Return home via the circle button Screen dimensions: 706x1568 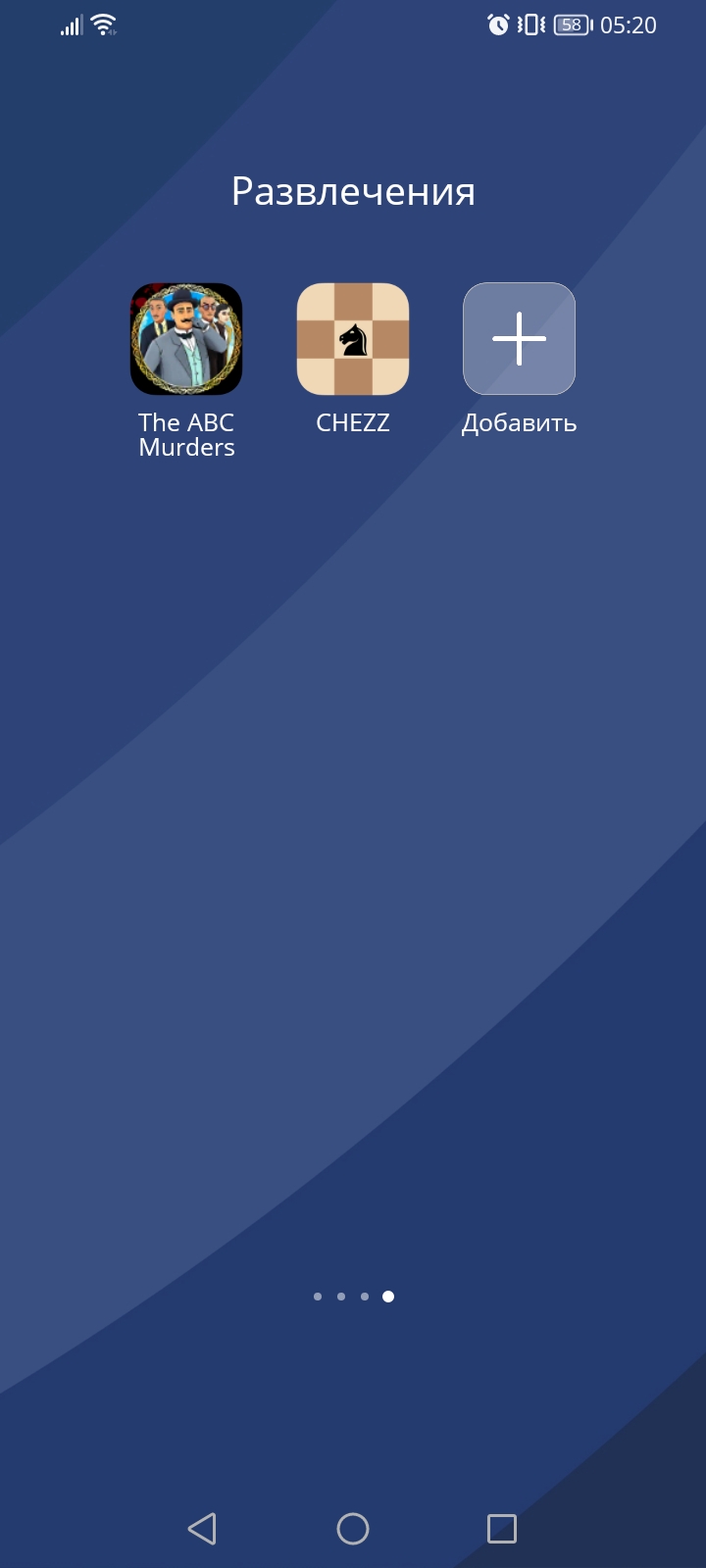click(x=353, y=1529)
